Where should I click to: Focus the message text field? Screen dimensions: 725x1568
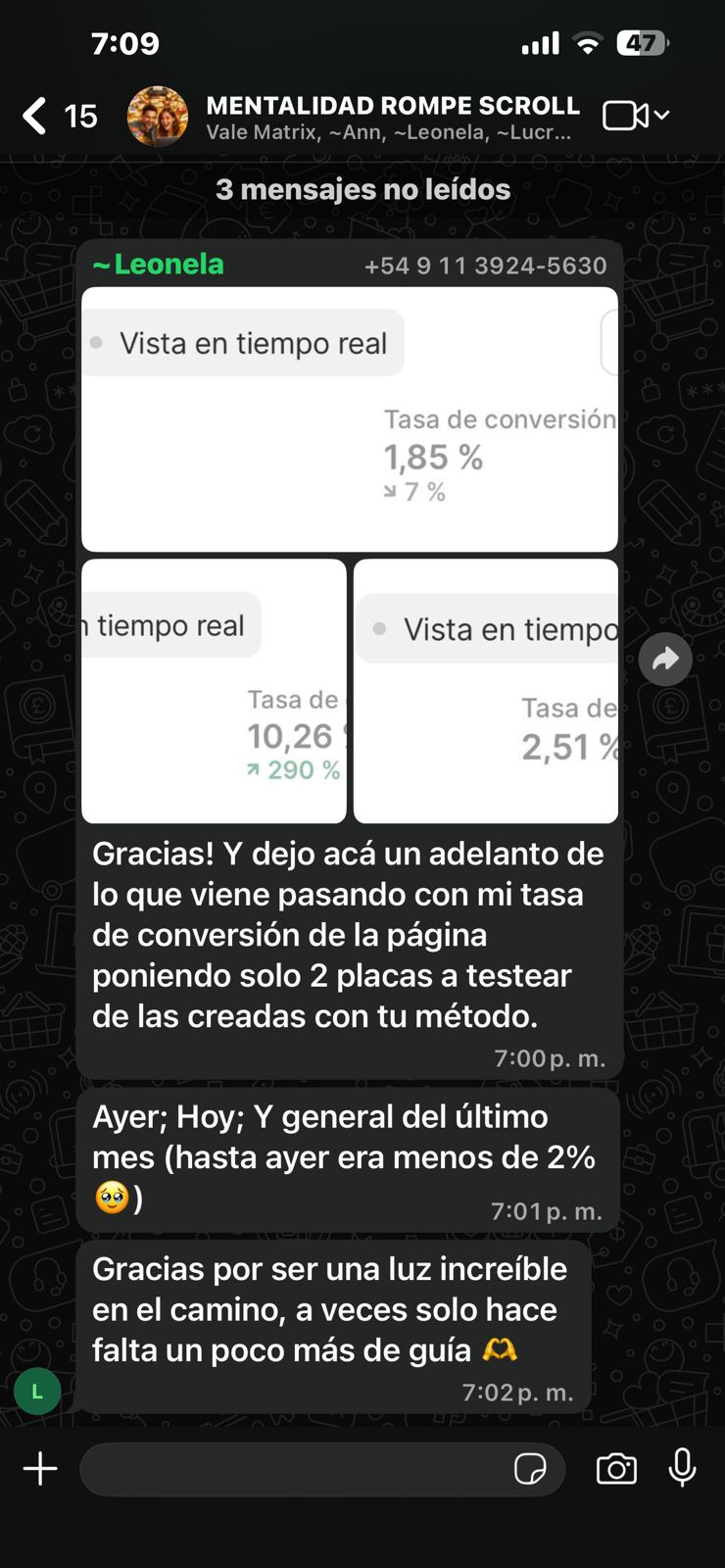click(x=294, y=1469)
